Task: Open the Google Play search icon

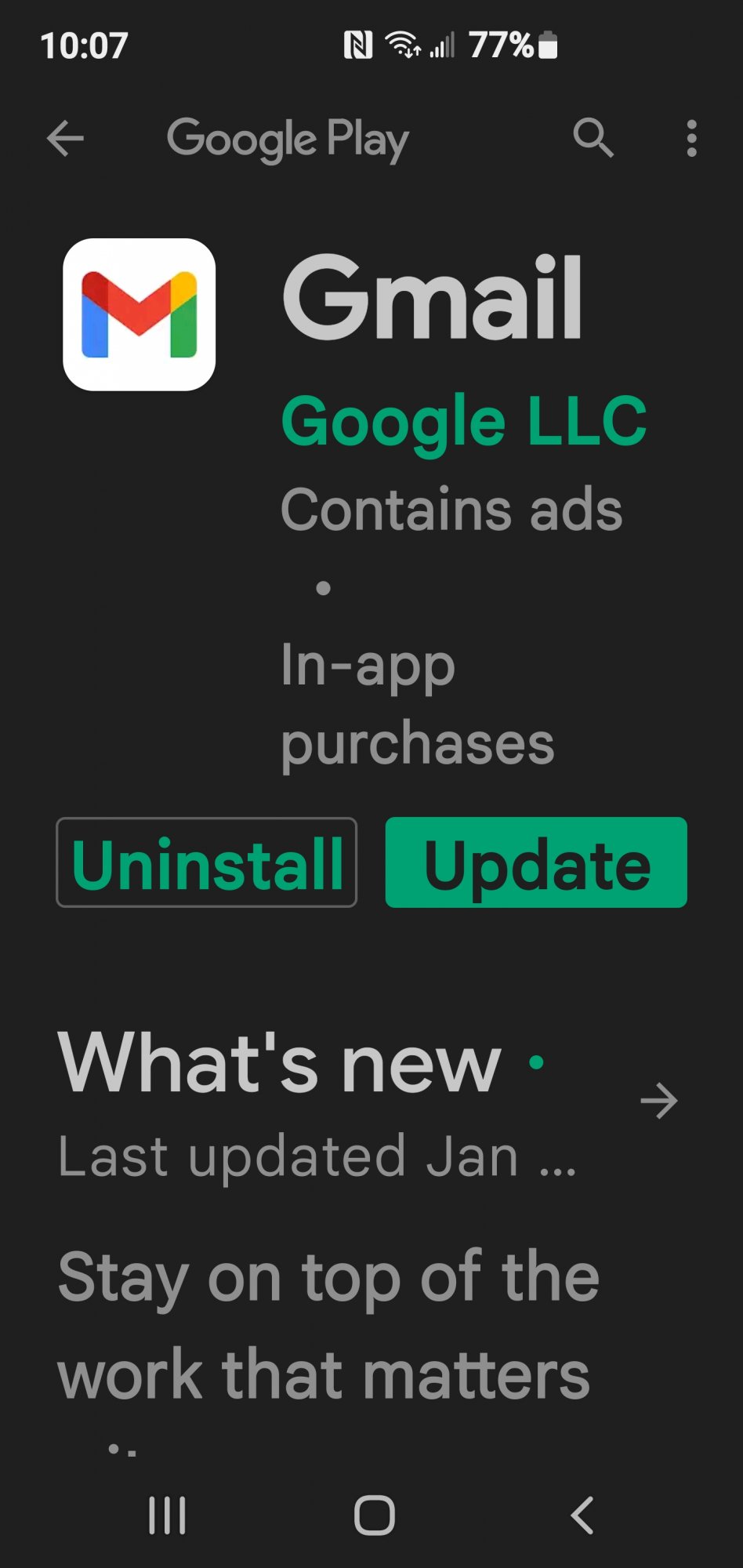Action: pyautogui.click(x=593, y=138)
